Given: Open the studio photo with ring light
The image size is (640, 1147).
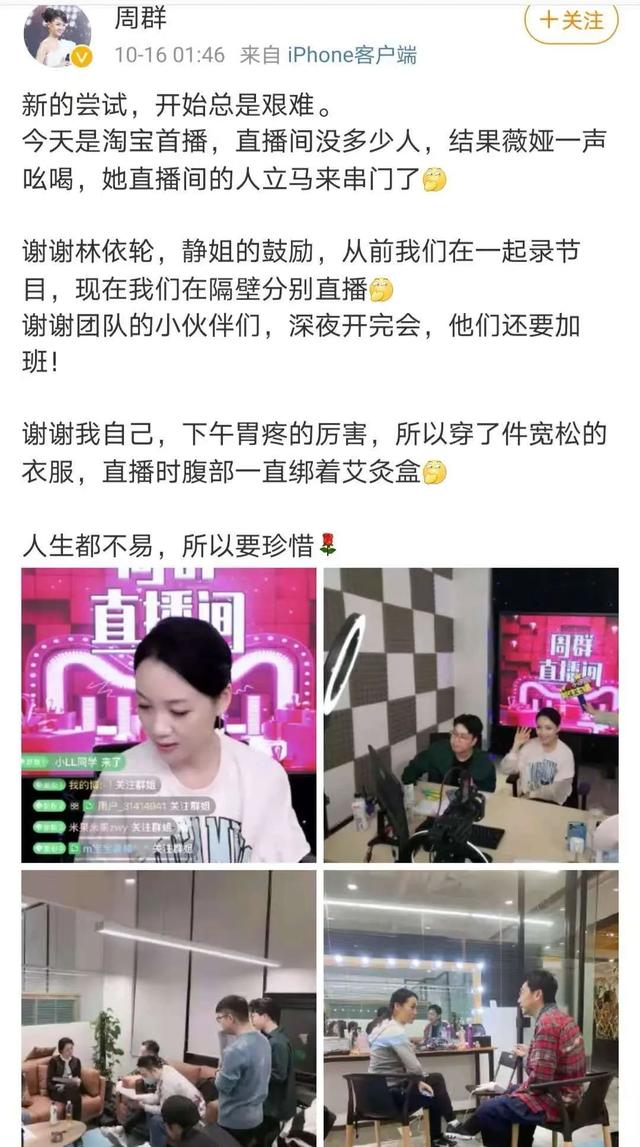Looking at the screenshot, I should point(470,714).
